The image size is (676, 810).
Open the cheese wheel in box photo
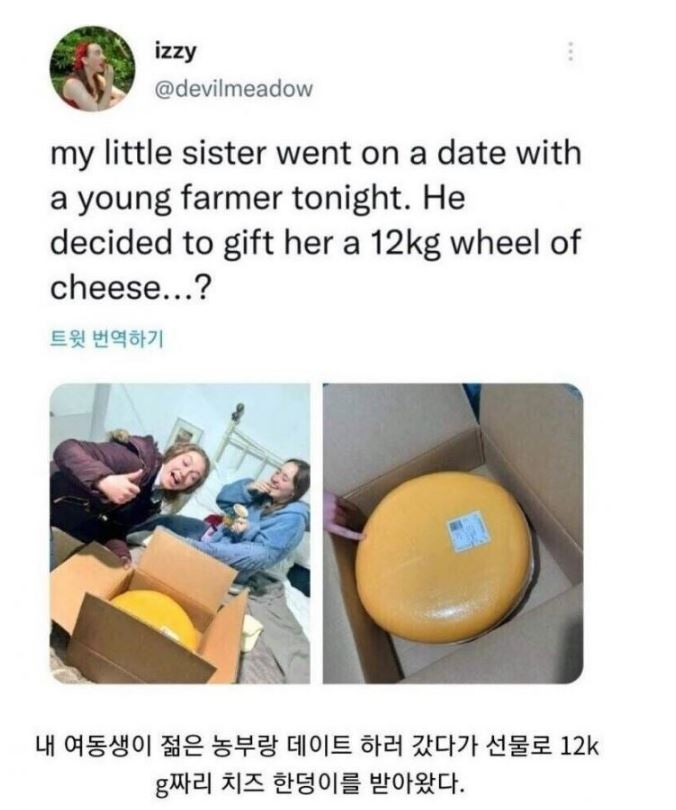[x=453, y=533]
